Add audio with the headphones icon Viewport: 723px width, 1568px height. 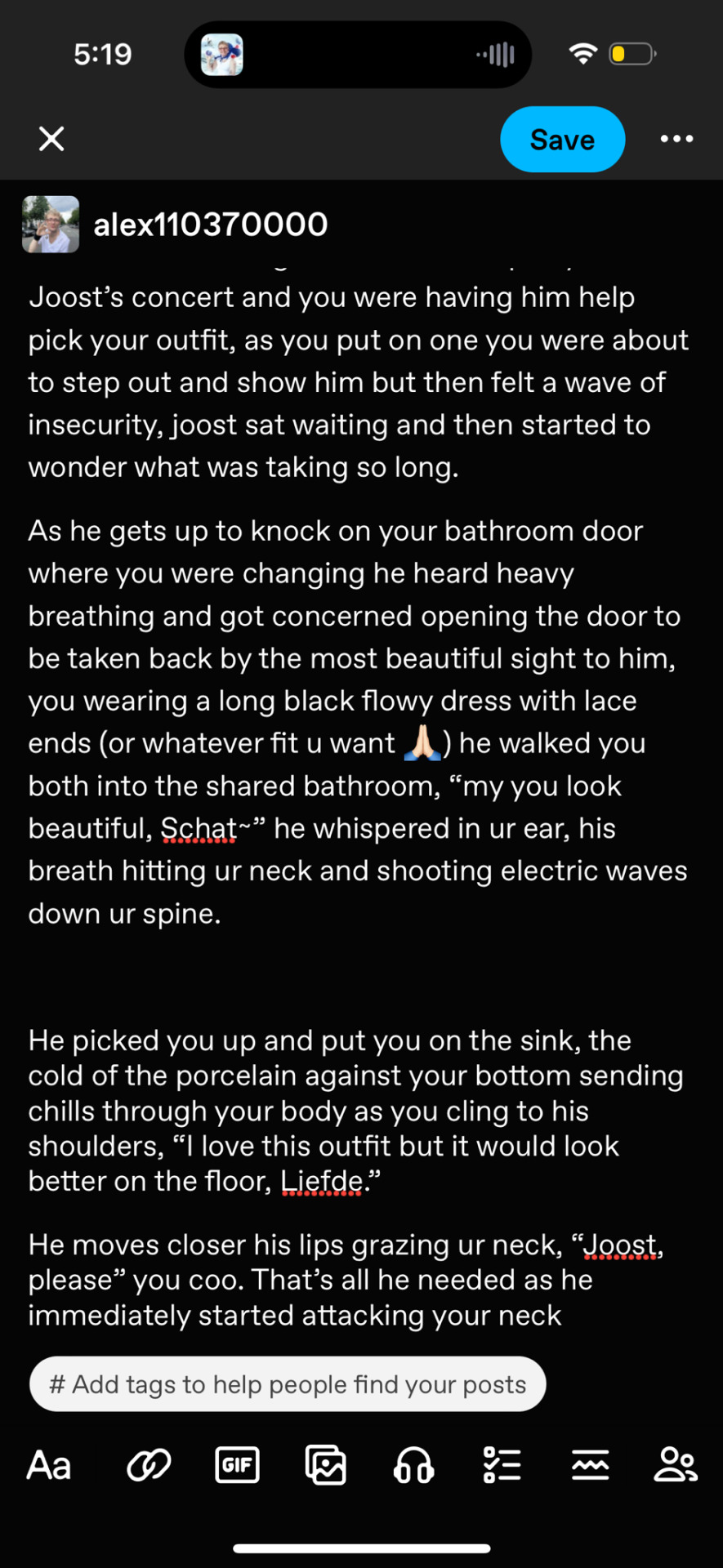[x=413, y=1466]
